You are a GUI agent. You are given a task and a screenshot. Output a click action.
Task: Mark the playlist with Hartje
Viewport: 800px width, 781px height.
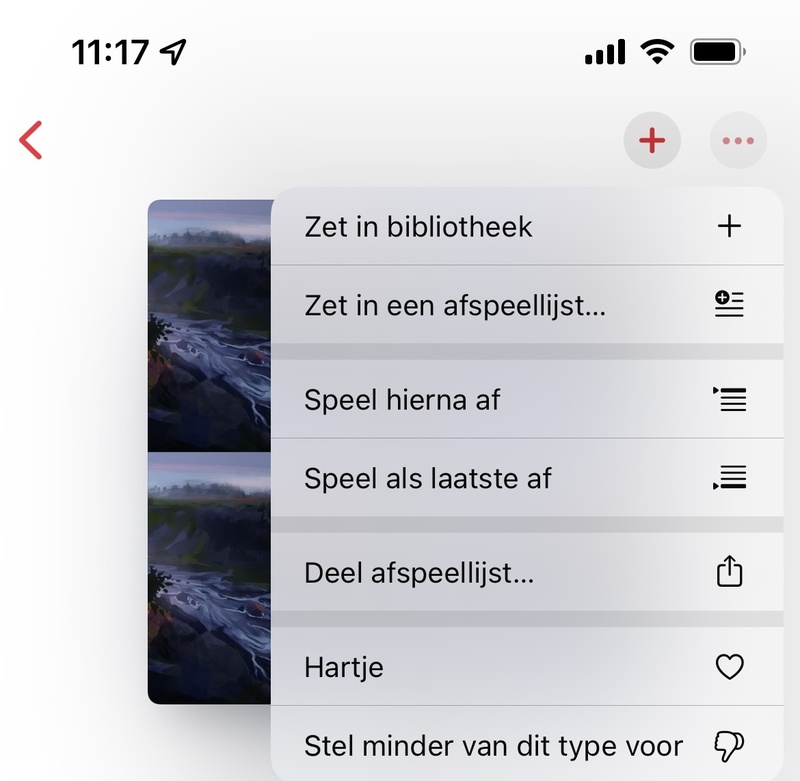(526, 667)
